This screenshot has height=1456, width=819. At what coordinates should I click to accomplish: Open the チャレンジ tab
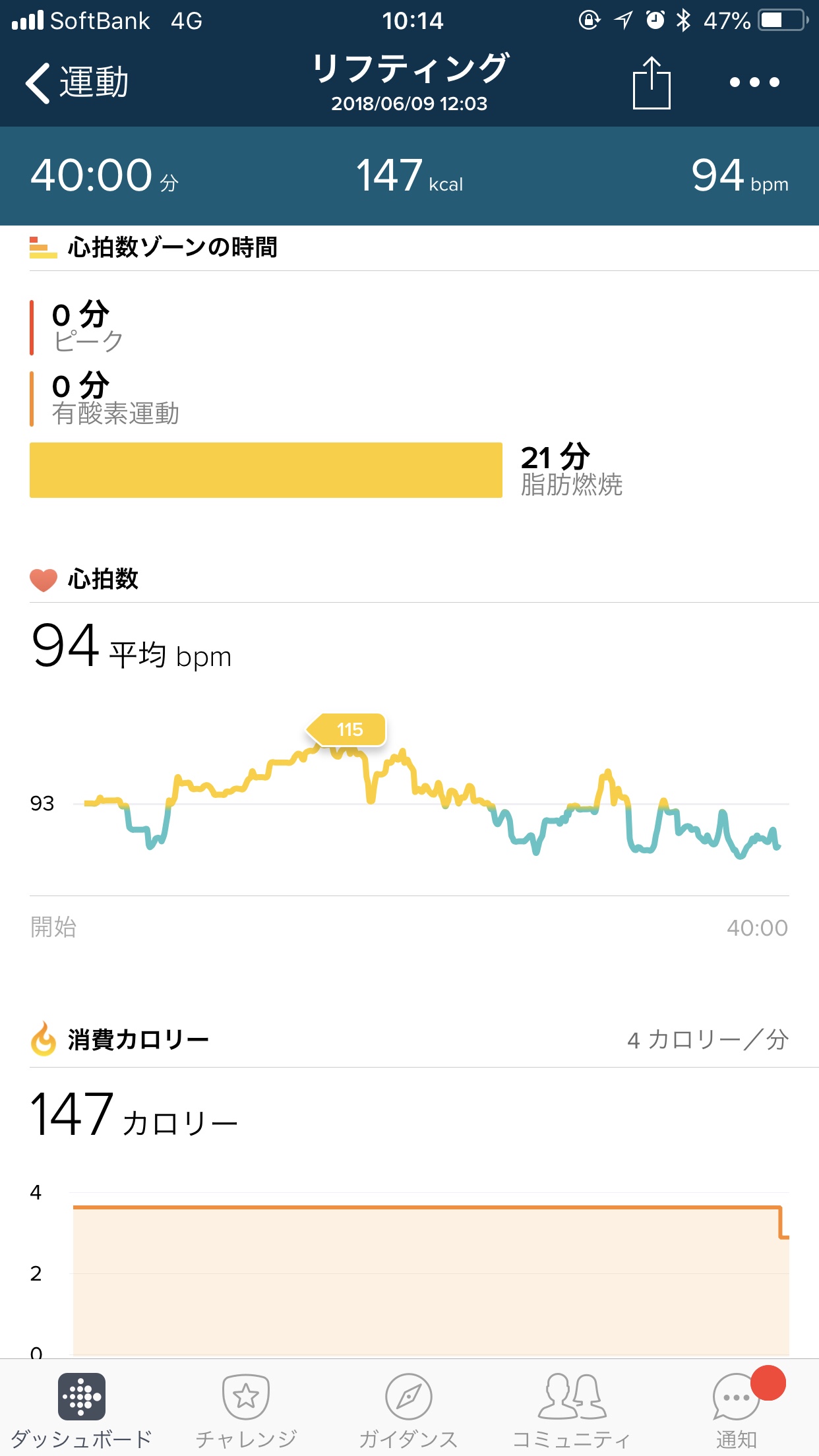point(246,1409)
